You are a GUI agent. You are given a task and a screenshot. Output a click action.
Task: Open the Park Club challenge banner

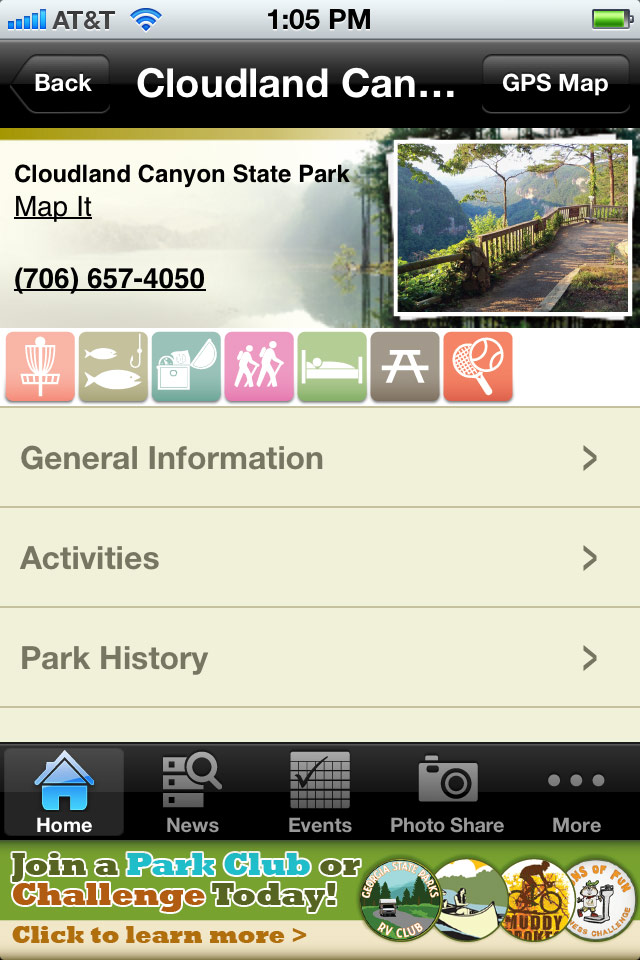click(320, 900)
